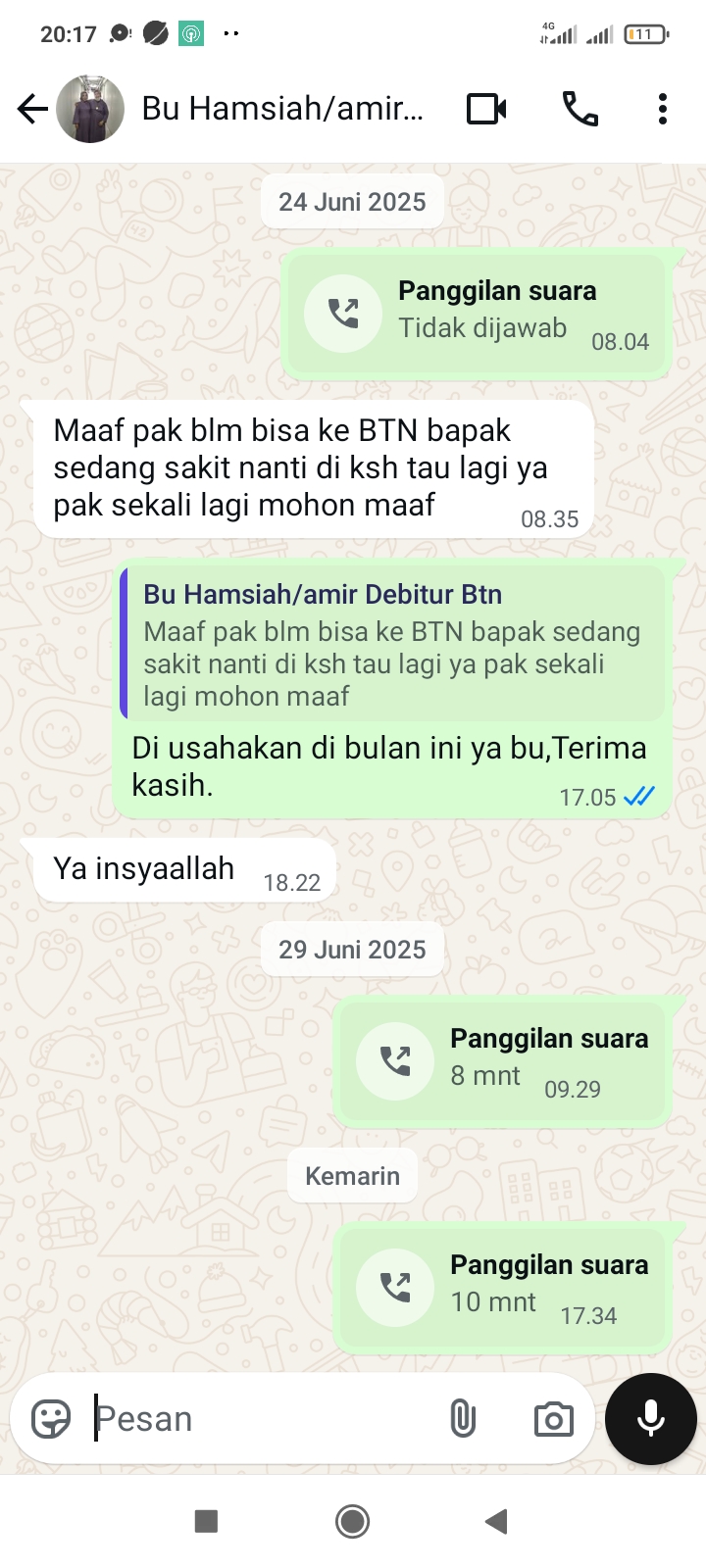The height and width of the screenshot is (1568, 706).
Task: Open Bu Hamsiah's profile photo
Action: point(90,109)
